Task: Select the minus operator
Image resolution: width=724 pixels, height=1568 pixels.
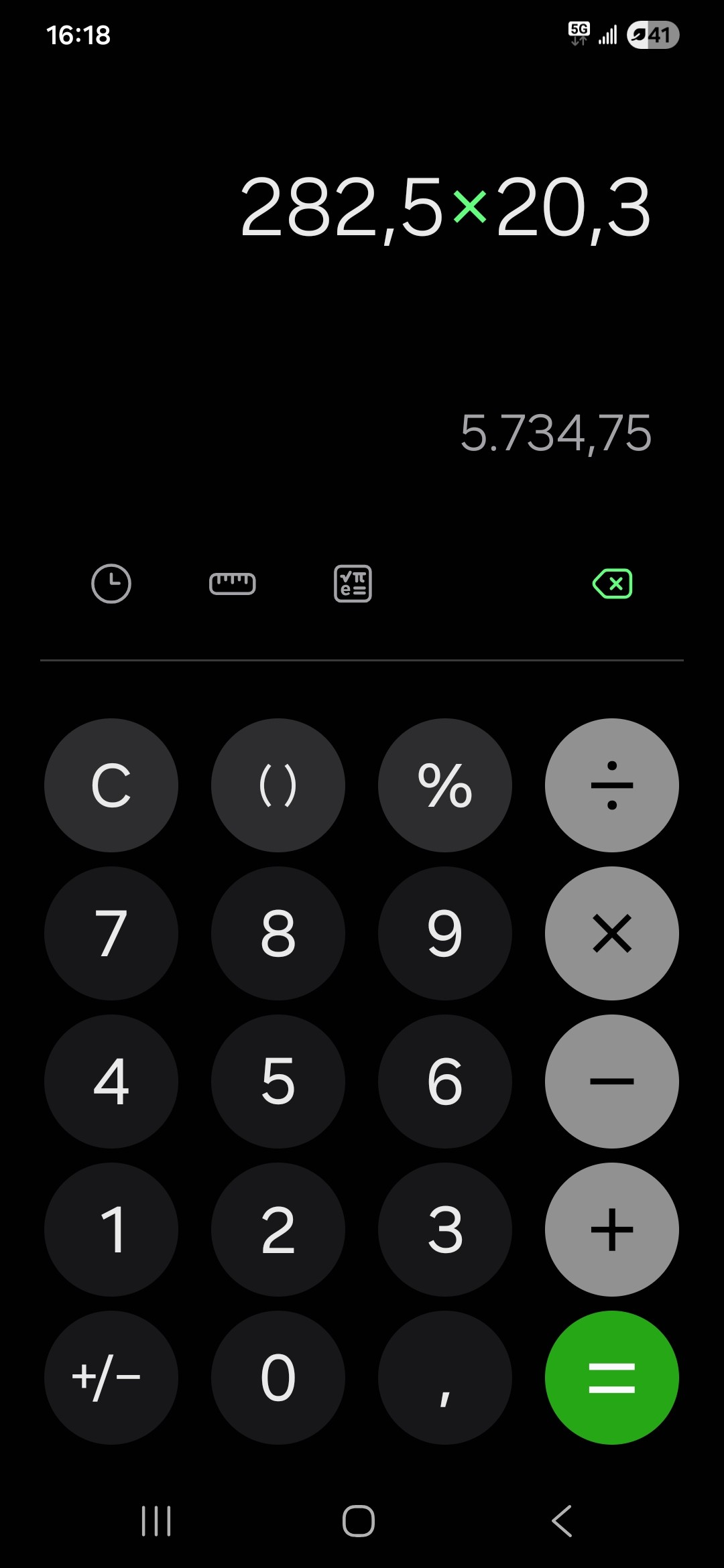Action: 611,1082
